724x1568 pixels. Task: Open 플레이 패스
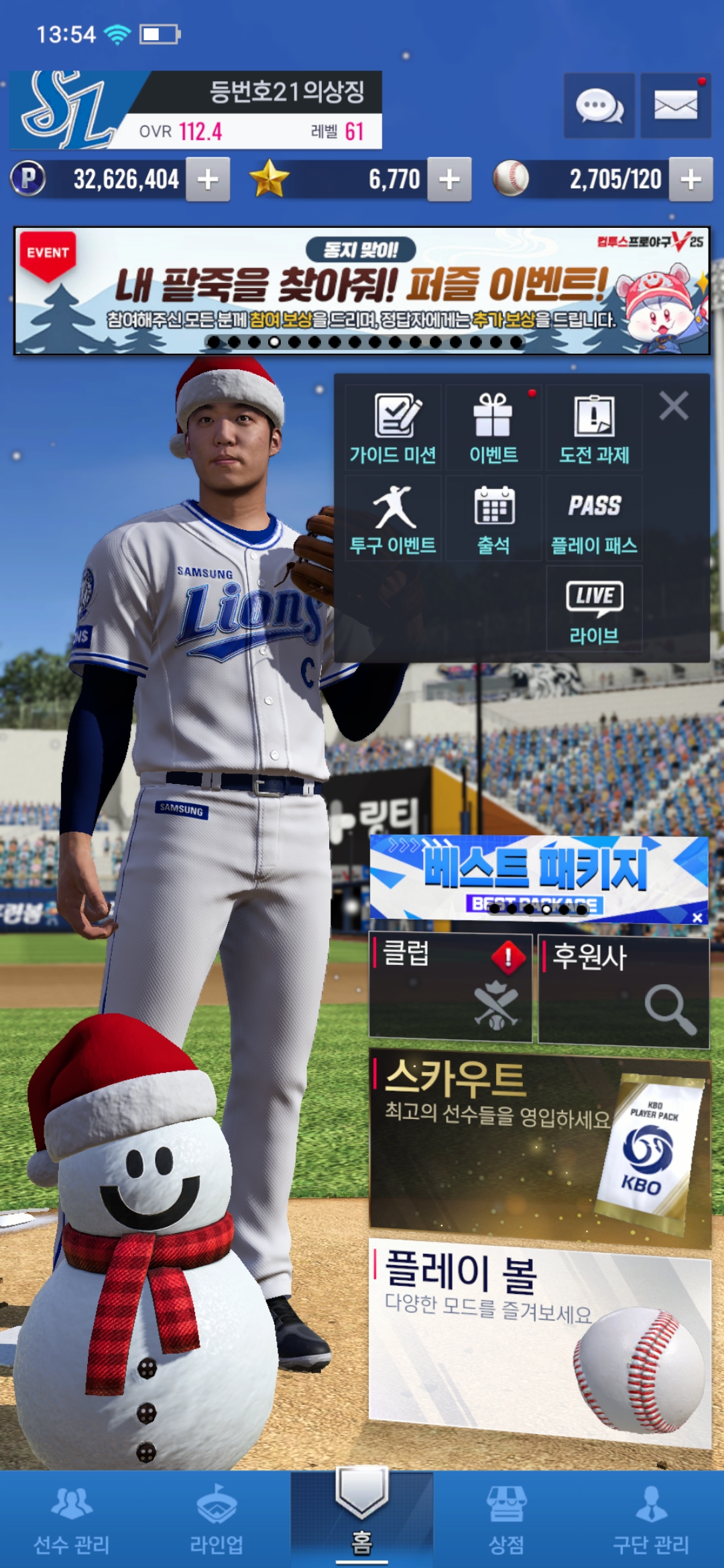coord(594,519)
